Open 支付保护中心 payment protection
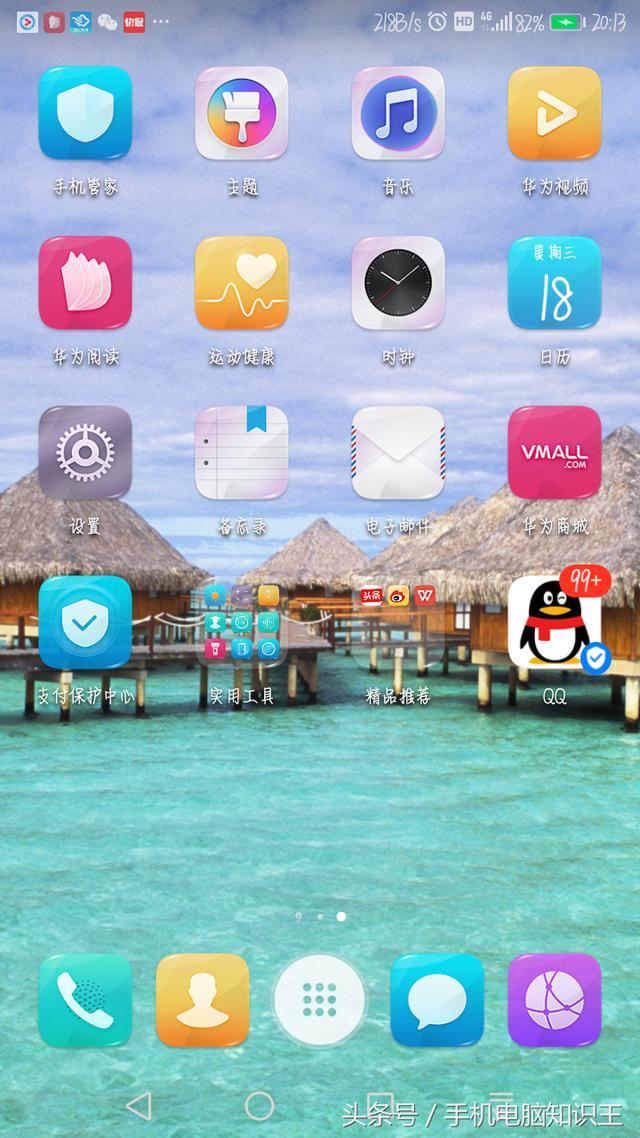 pyautogui.click(x=85, y=622)
